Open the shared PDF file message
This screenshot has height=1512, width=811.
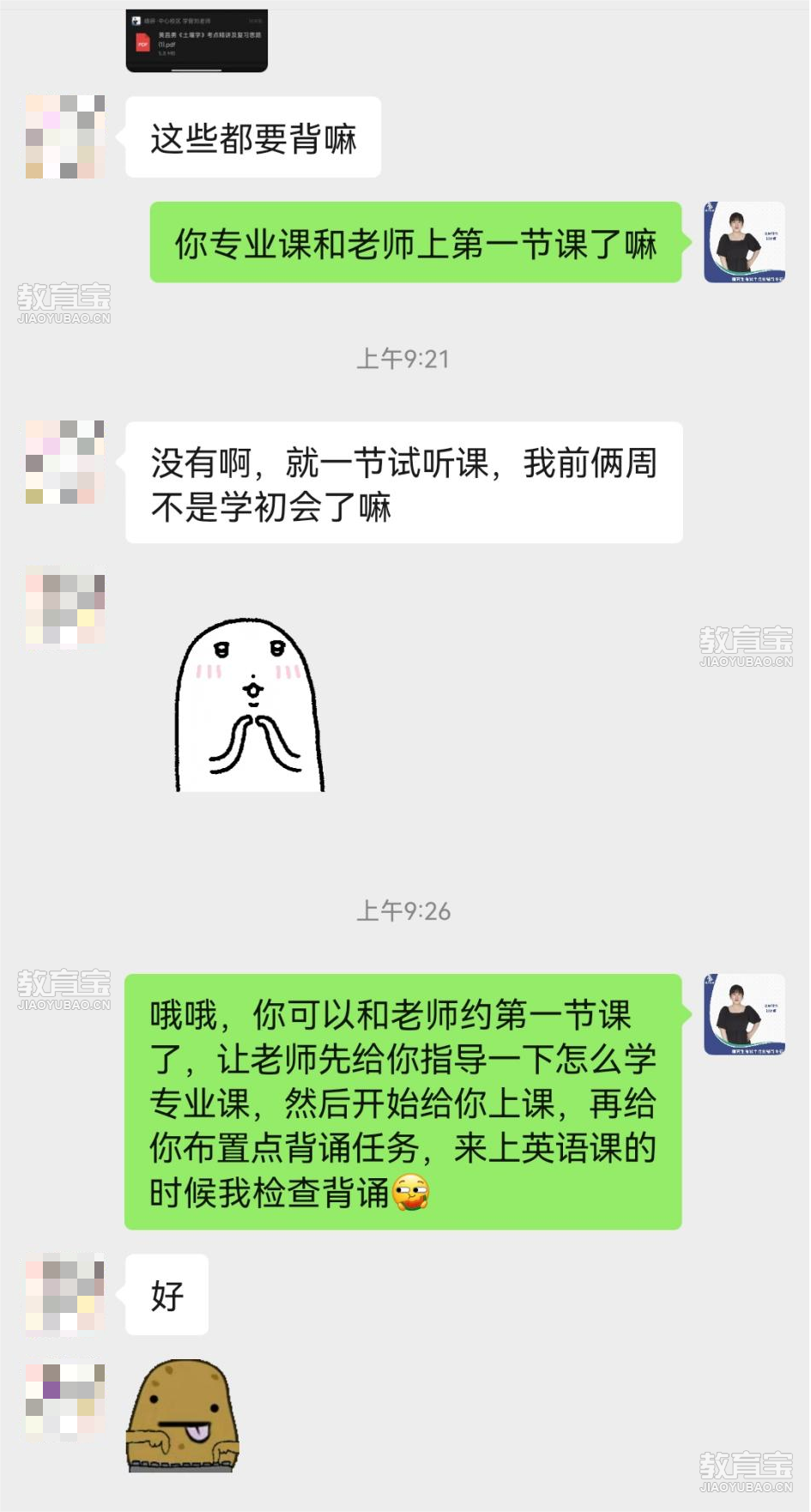coord(197,39)
